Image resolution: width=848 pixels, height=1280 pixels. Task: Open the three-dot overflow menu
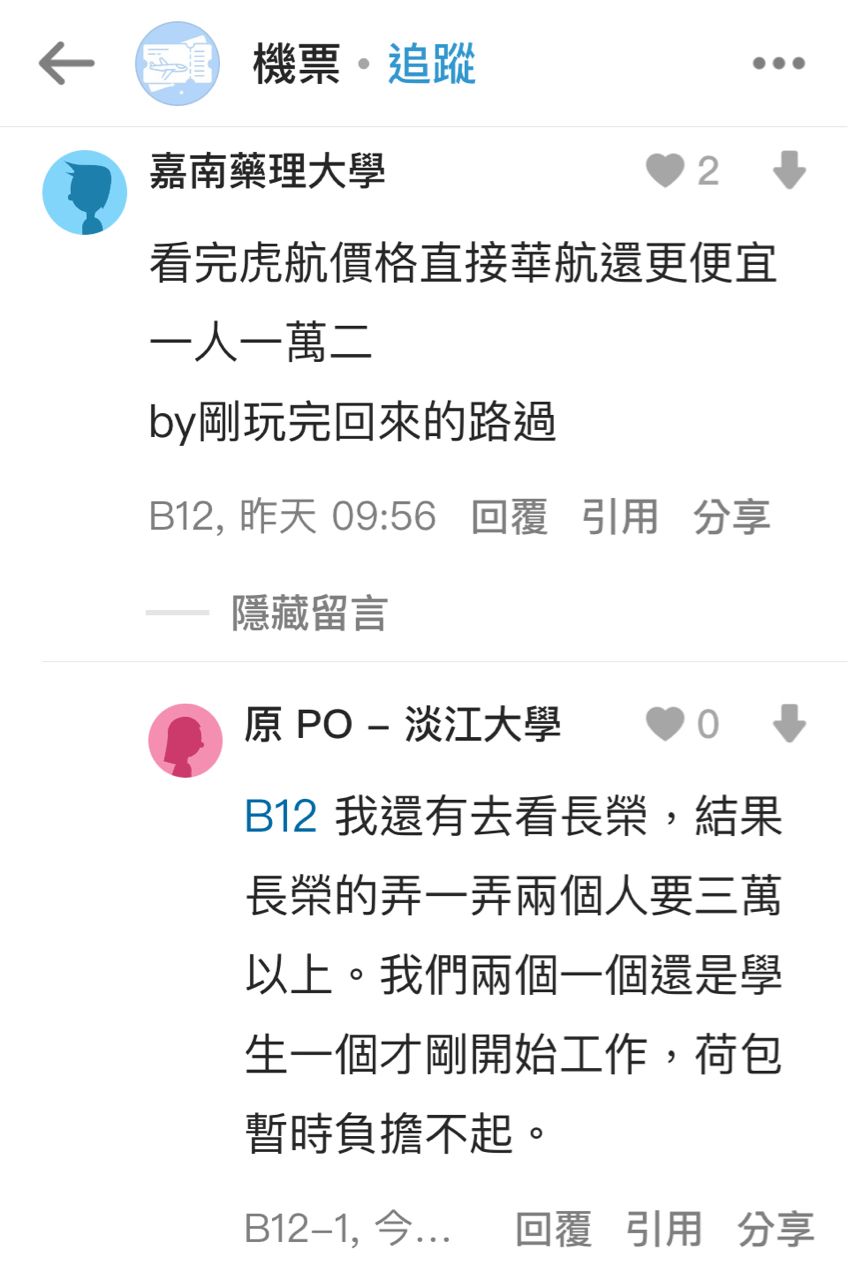(779, 65)
